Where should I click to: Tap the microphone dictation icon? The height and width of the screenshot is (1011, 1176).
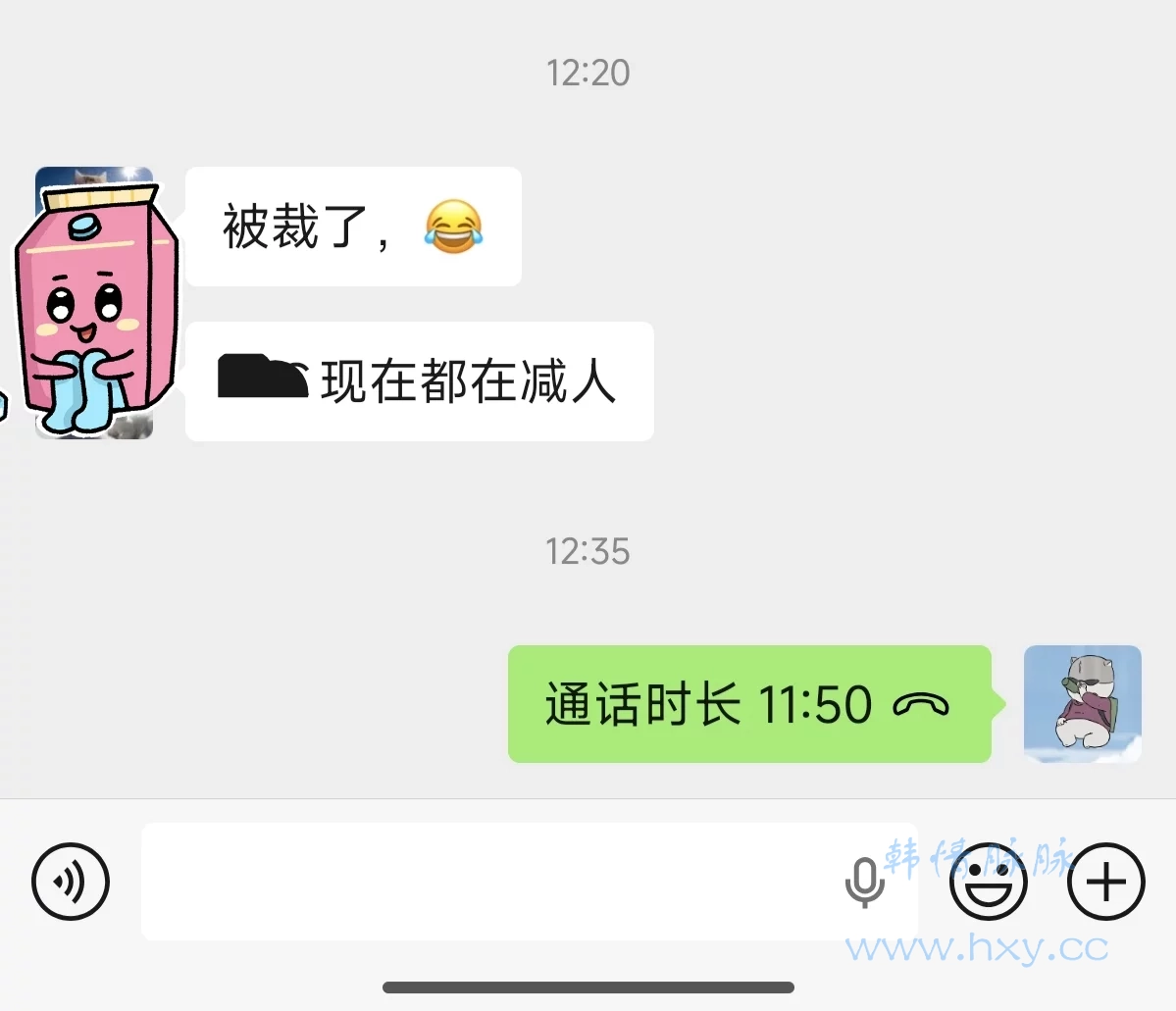864,883
